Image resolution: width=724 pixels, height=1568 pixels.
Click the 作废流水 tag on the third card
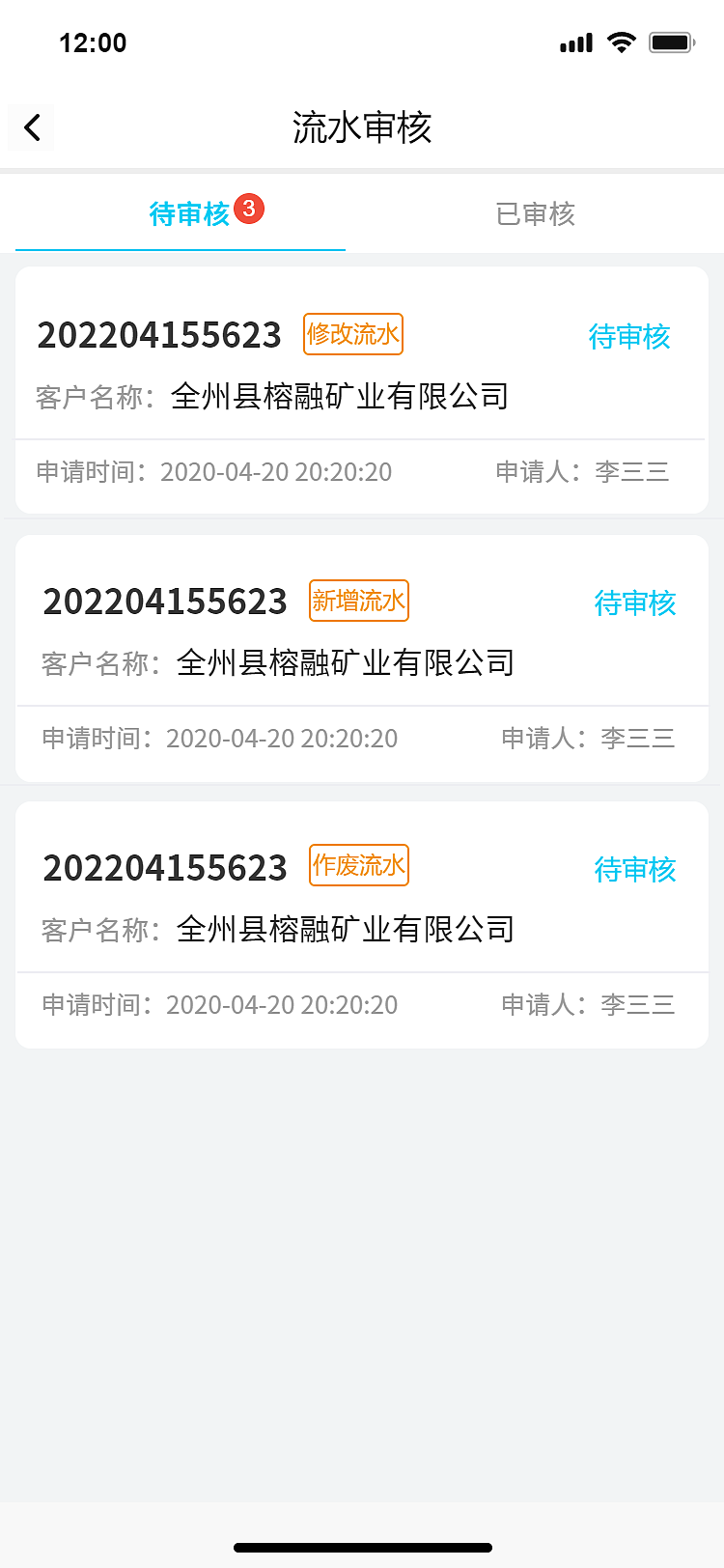tap(359, 865)
